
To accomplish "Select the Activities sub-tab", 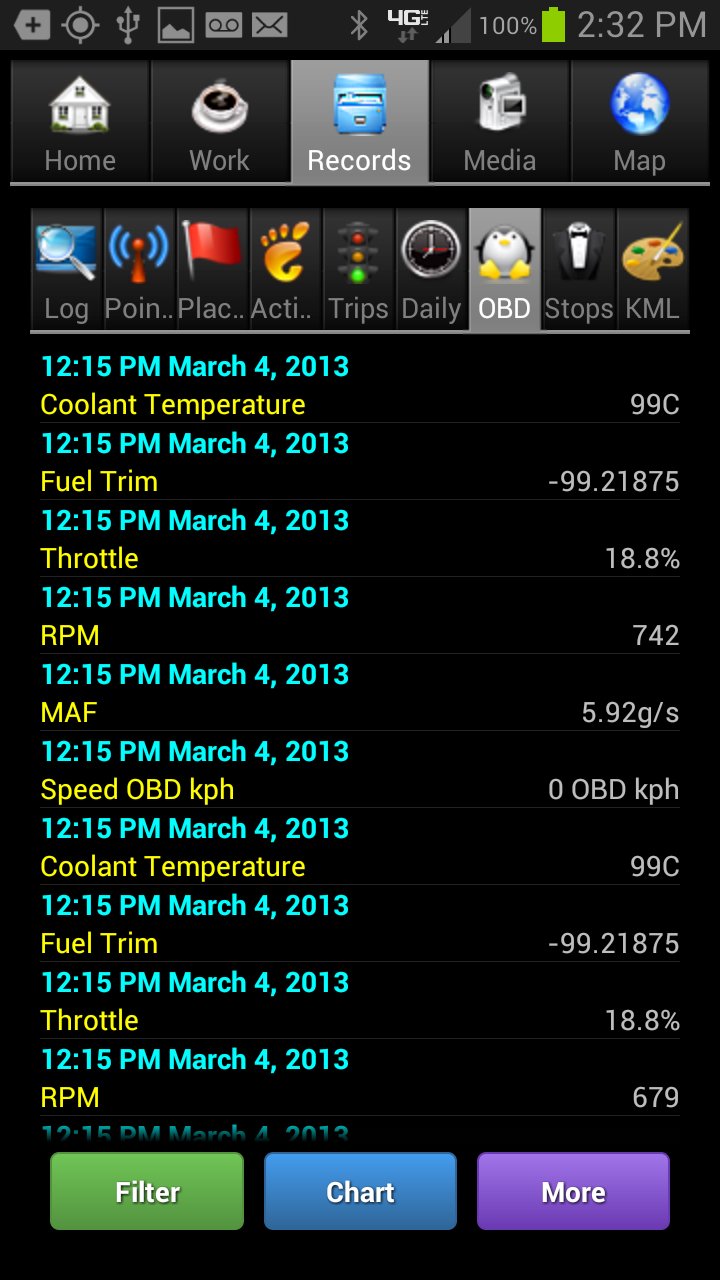I will [x=285, y=270].
